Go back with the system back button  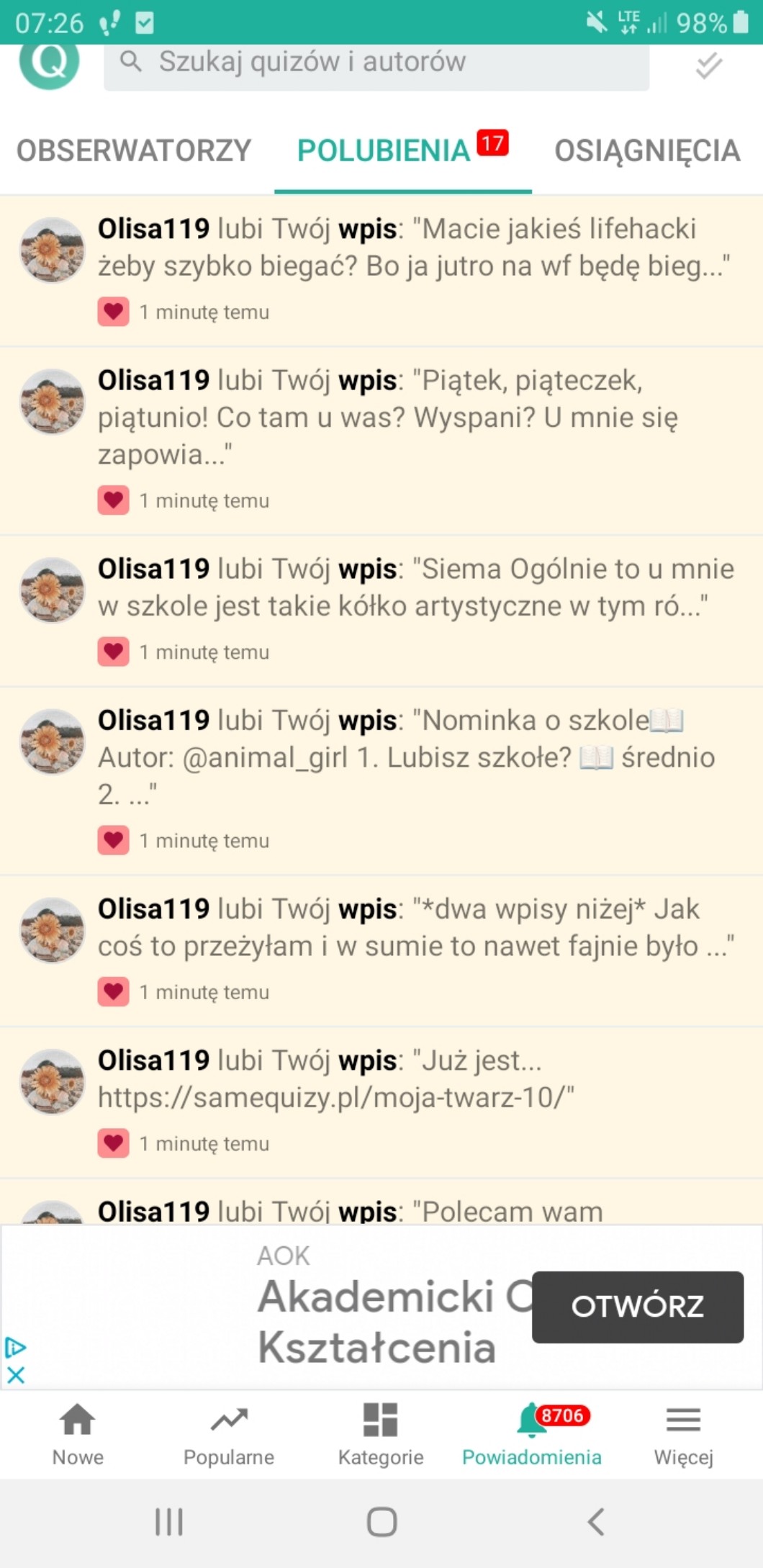[x=596, y=1522]
